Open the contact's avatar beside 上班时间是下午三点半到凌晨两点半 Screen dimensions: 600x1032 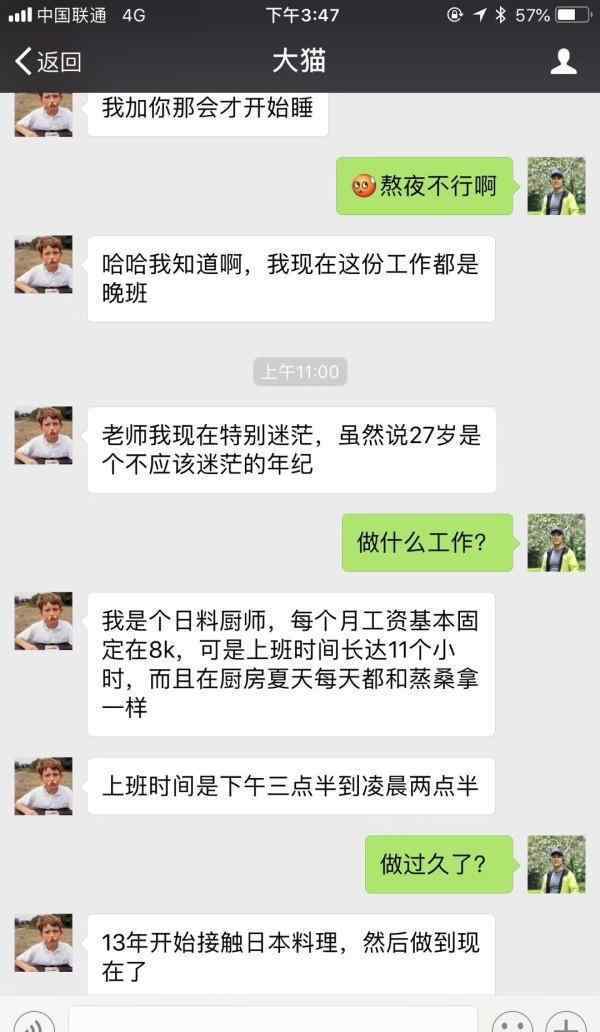(43, 786)
